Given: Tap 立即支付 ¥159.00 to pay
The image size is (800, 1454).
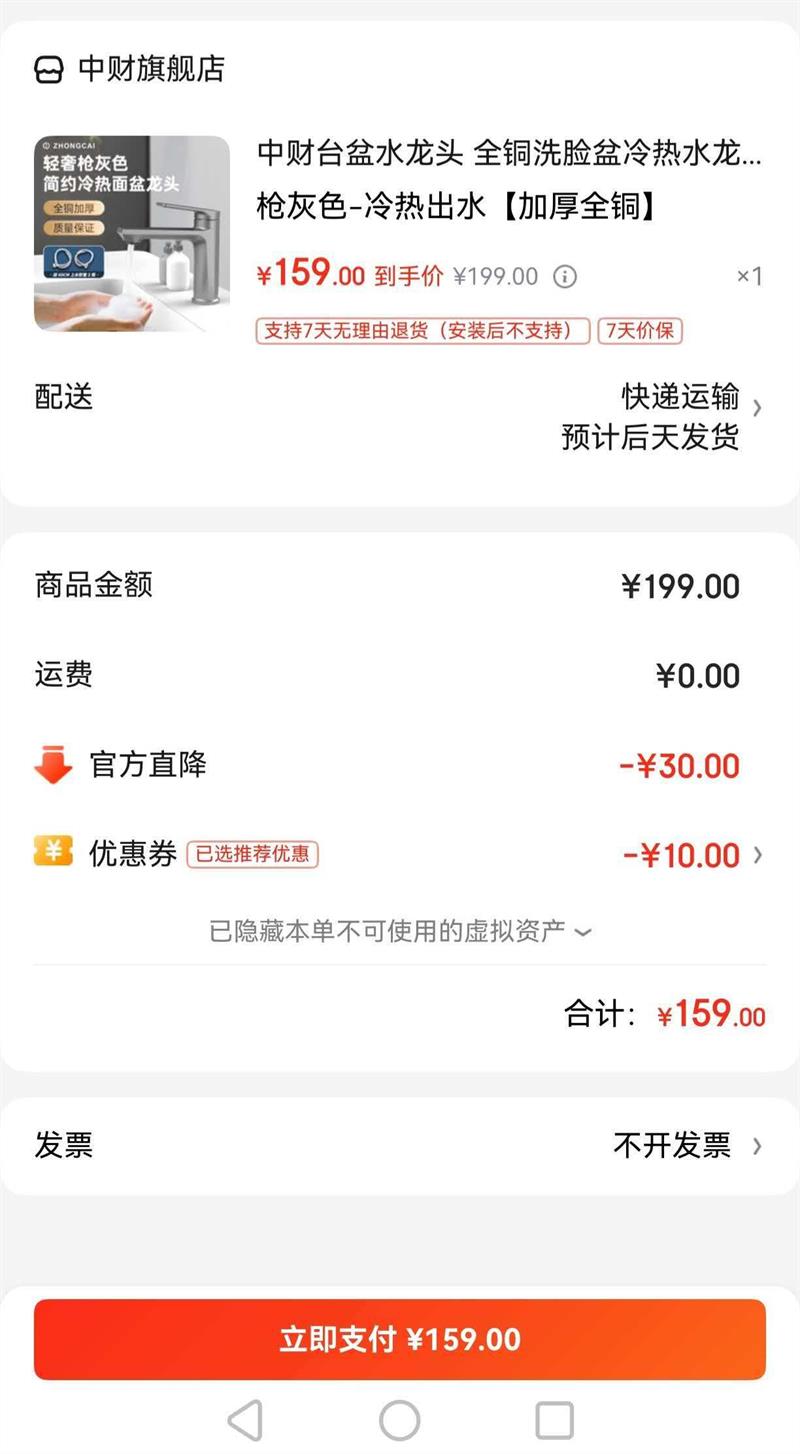Looking at the screenshot, I should coord(400,1339).
